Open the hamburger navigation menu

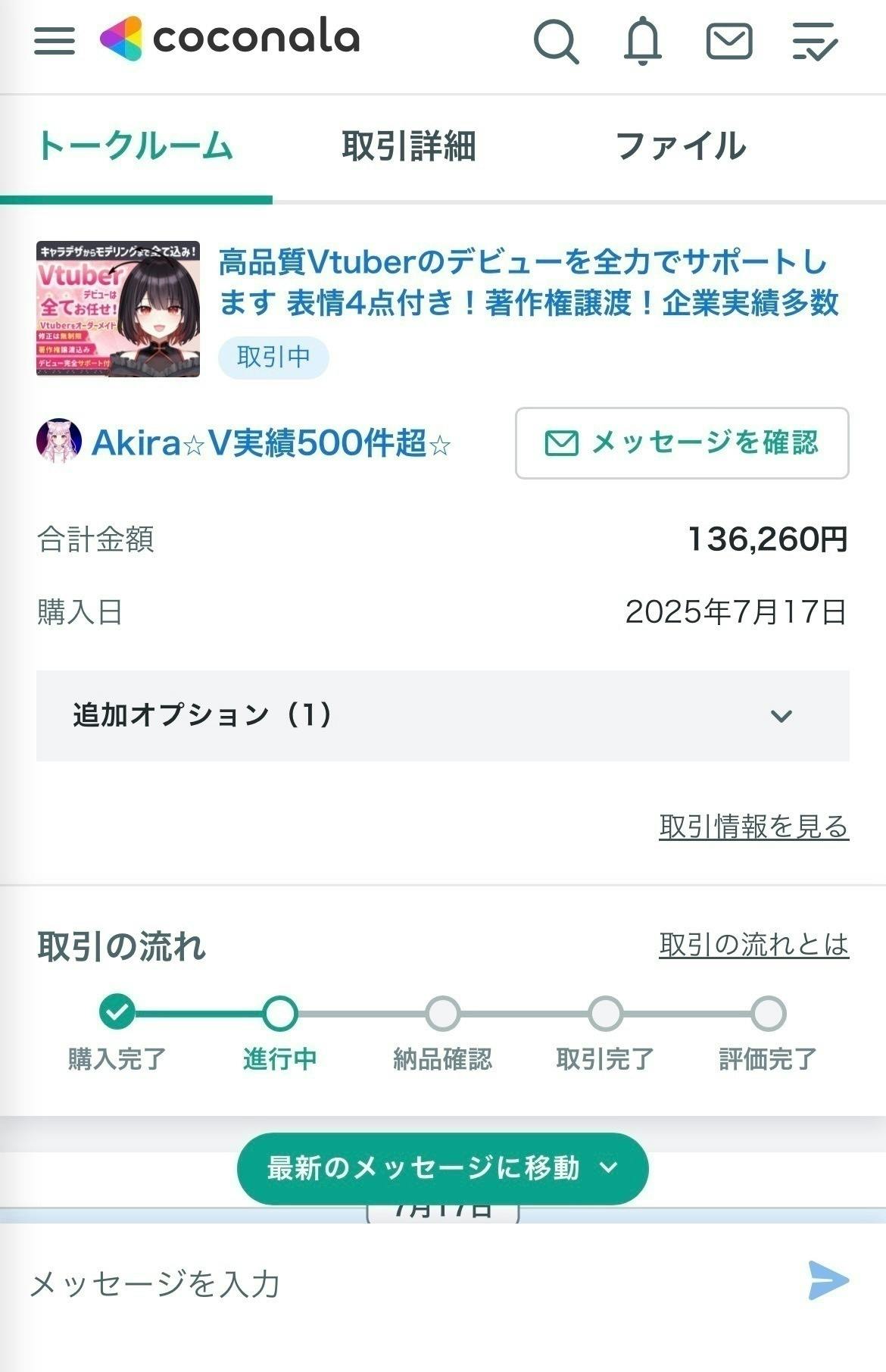pyautogui.click(x=57, y=42)
